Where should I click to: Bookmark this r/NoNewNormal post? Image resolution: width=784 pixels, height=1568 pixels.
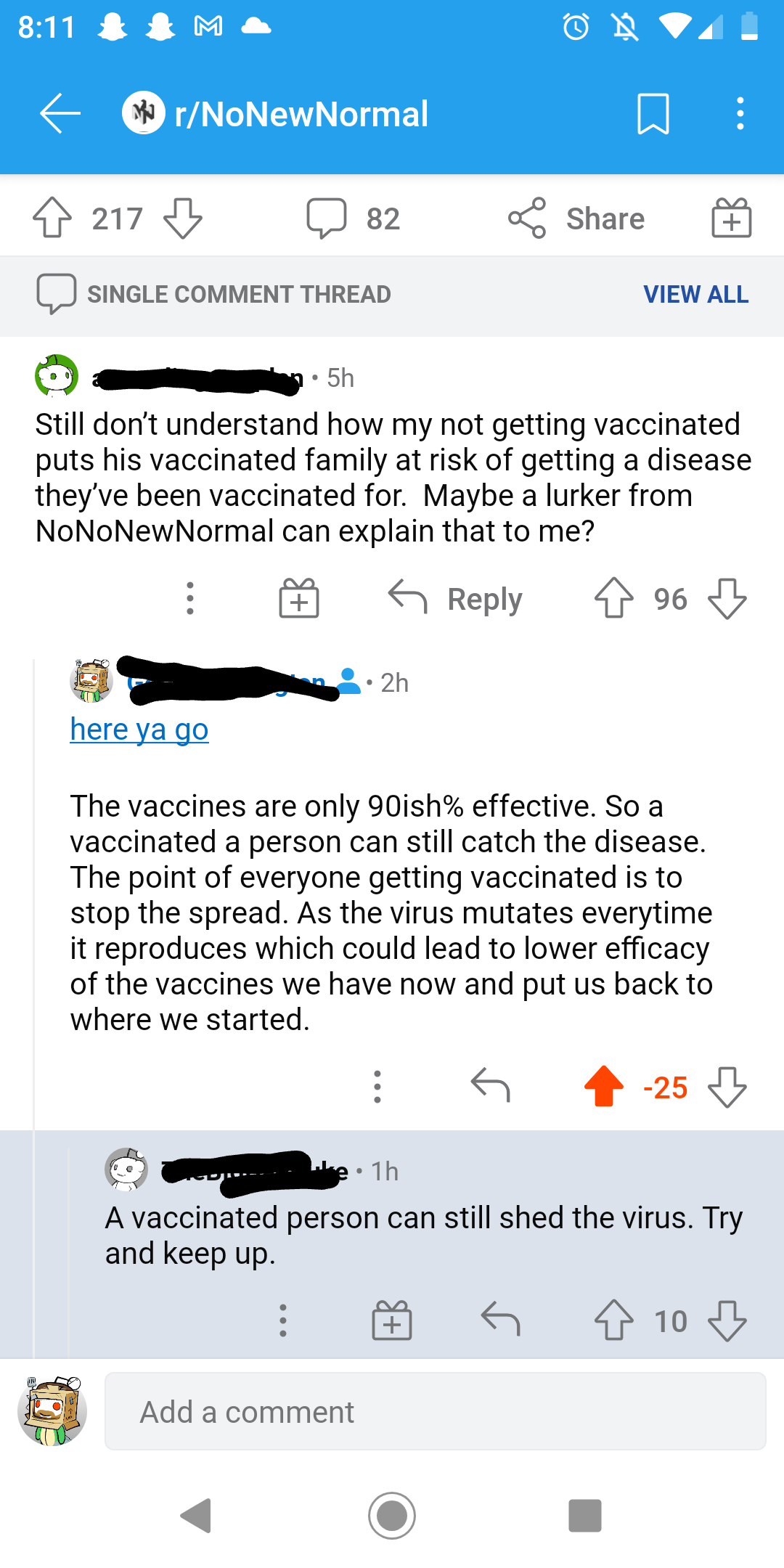coord(653,114)
